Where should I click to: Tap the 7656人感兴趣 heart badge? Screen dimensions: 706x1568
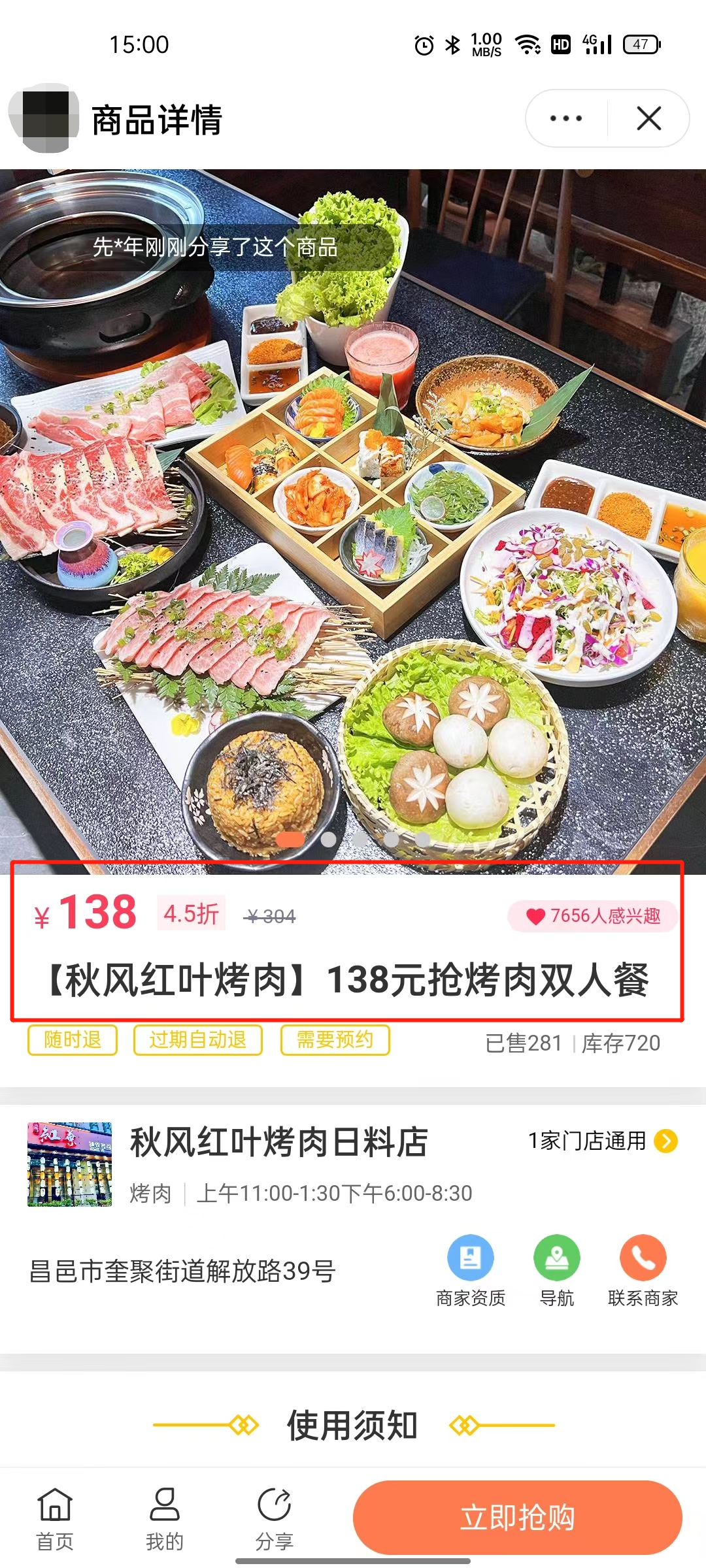(593, 916)
